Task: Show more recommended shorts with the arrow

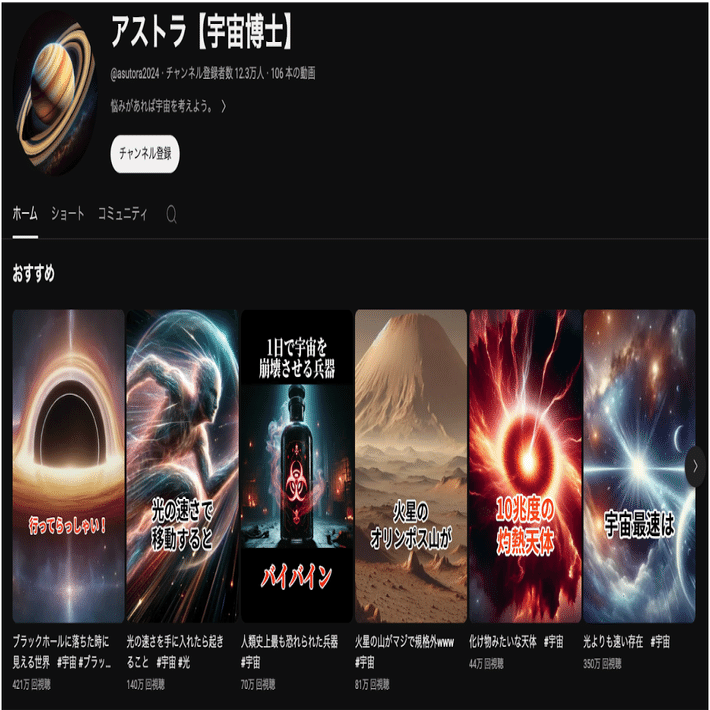Action: (695, 467)
